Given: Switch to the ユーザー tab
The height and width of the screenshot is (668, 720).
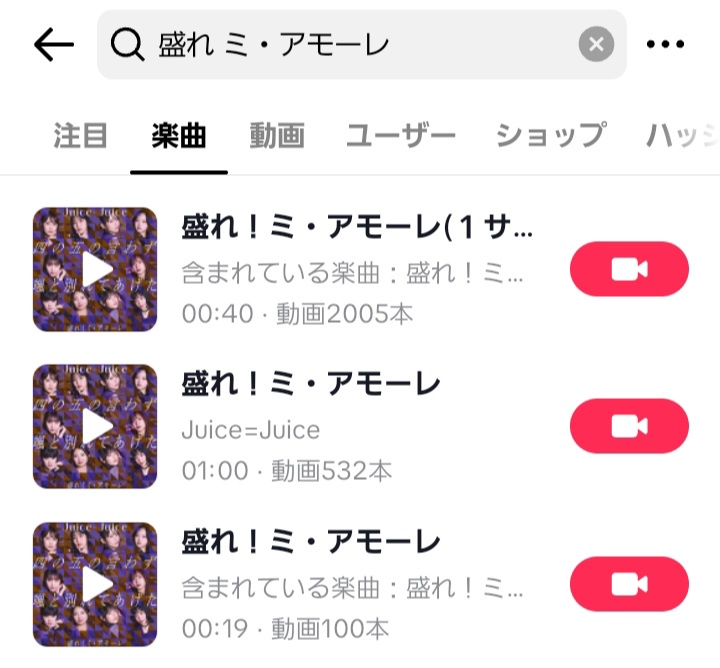Looking at the screenshot, I should pos(400,135).
